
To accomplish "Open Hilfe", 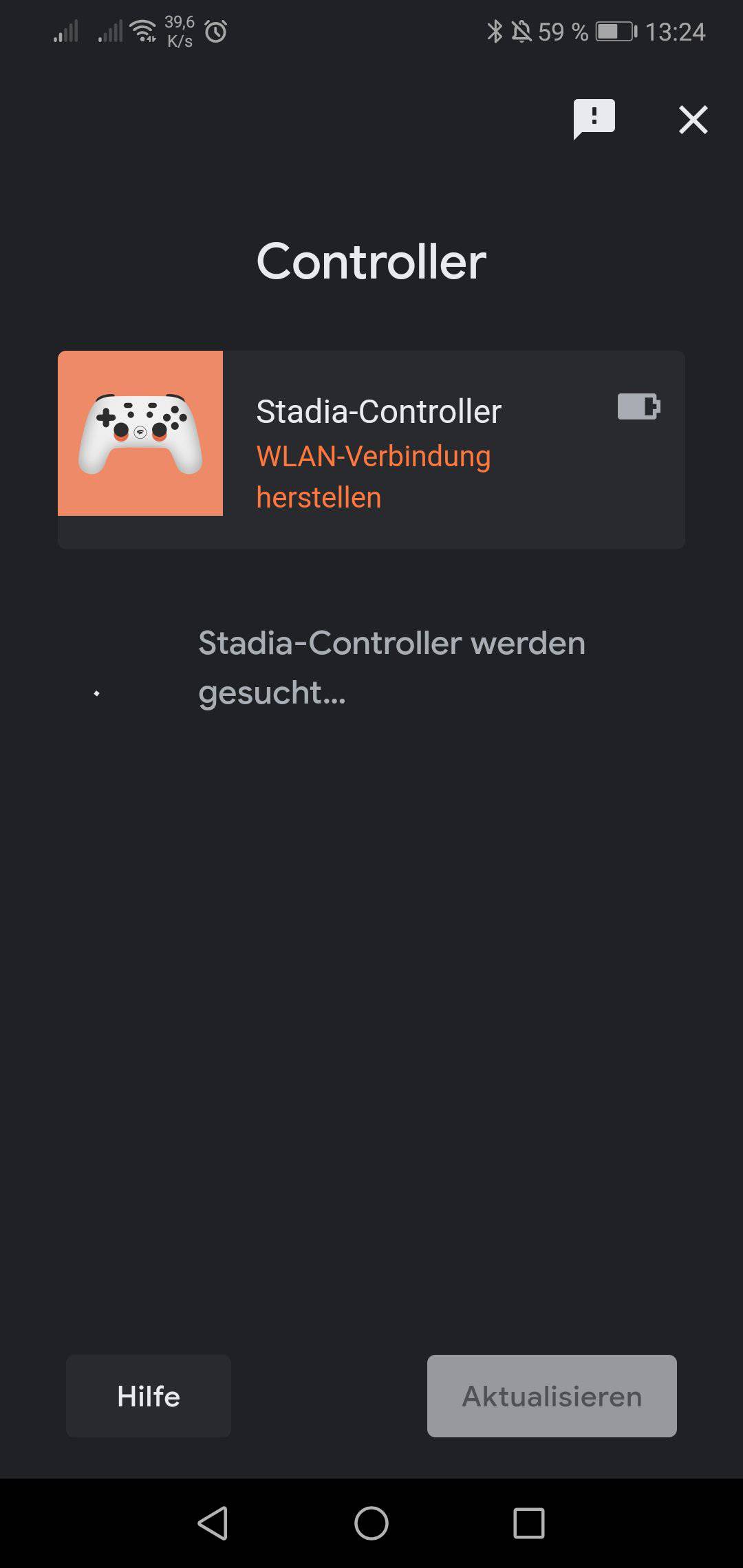I will 149,1396.
